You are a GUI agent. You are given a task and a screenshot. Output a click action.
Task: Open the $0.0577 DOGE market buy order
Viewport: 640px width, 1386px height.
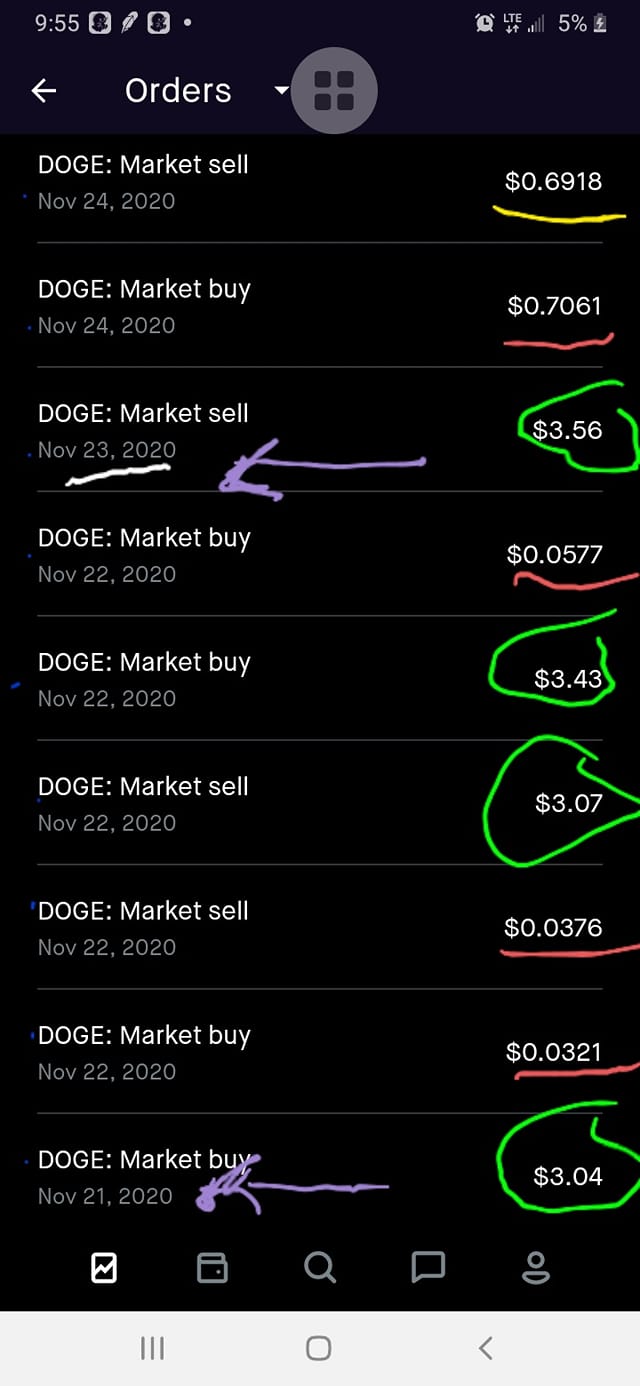(320, 555)
